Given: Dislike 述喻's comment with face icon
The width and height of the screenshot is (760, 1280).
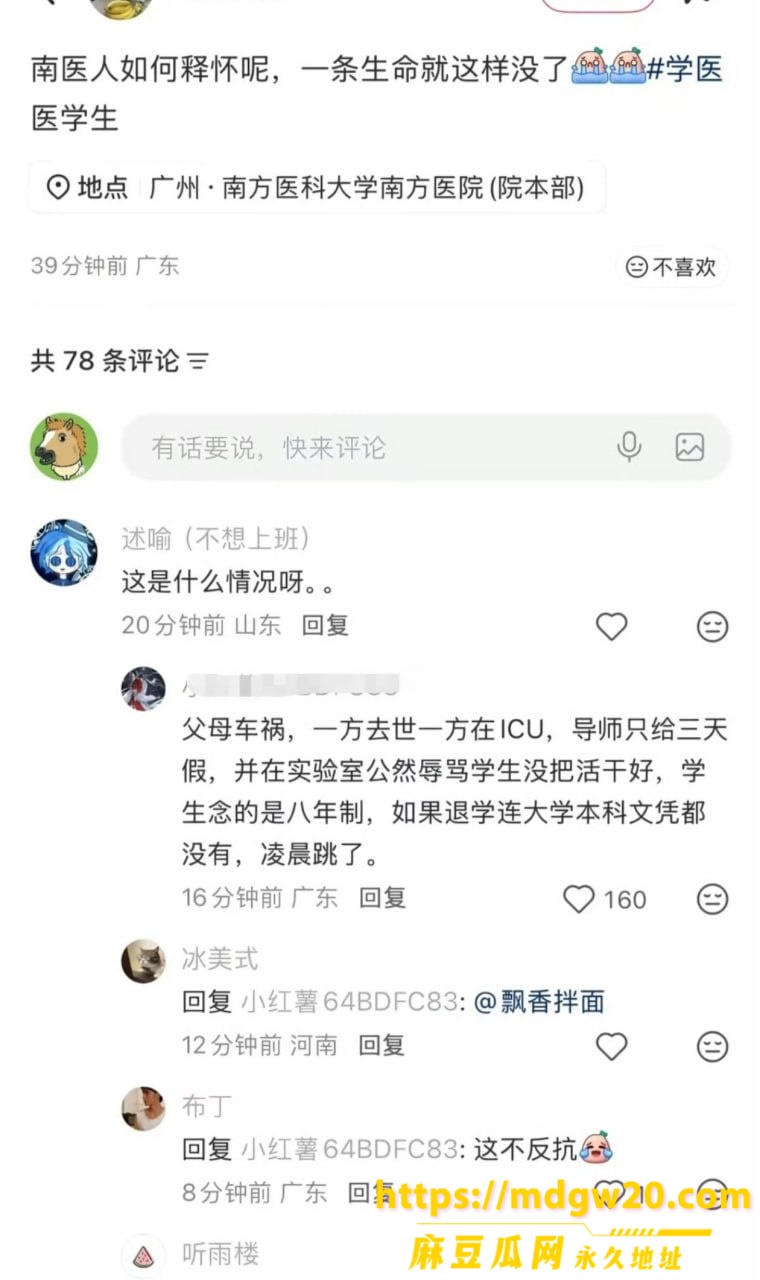Looking at the screenshot, I should pyautogui.click(x=712, y=627).
